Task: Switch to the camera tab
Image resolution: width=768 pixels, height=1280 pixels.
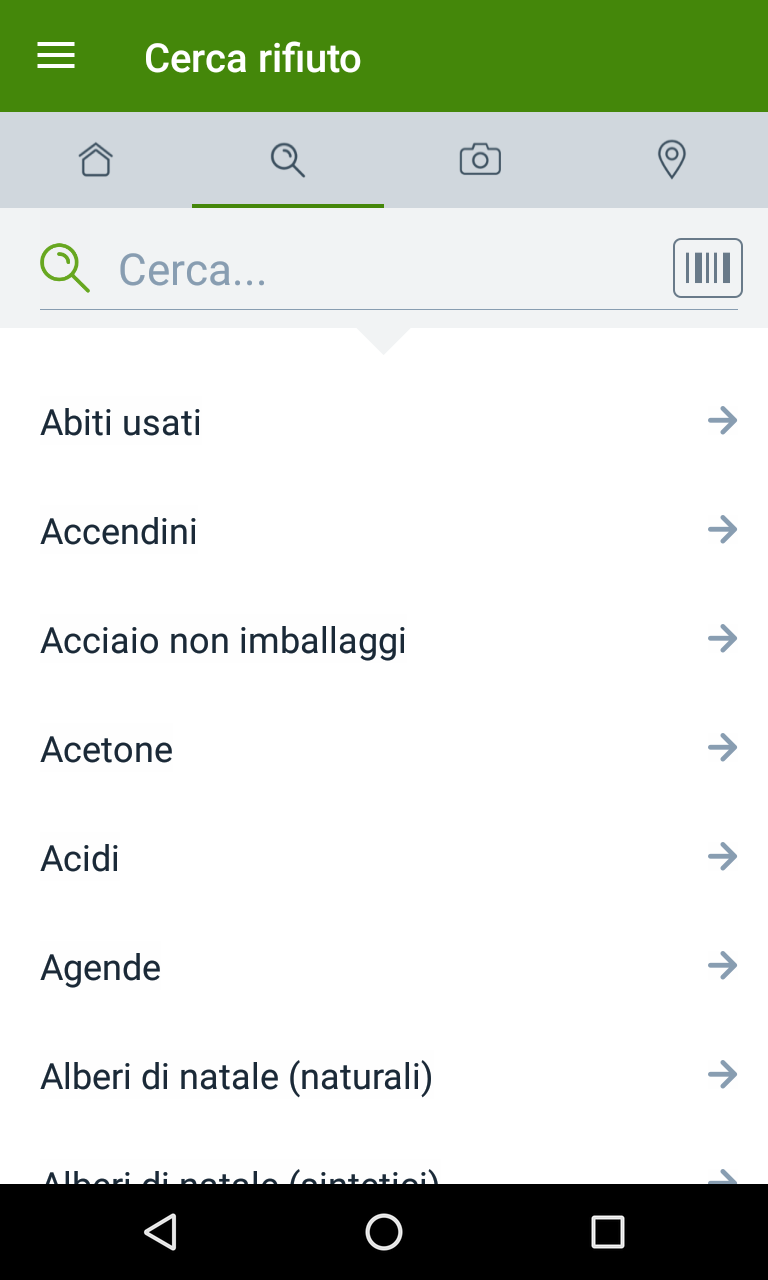Action: pyautogui.click(x=480, y=160)
